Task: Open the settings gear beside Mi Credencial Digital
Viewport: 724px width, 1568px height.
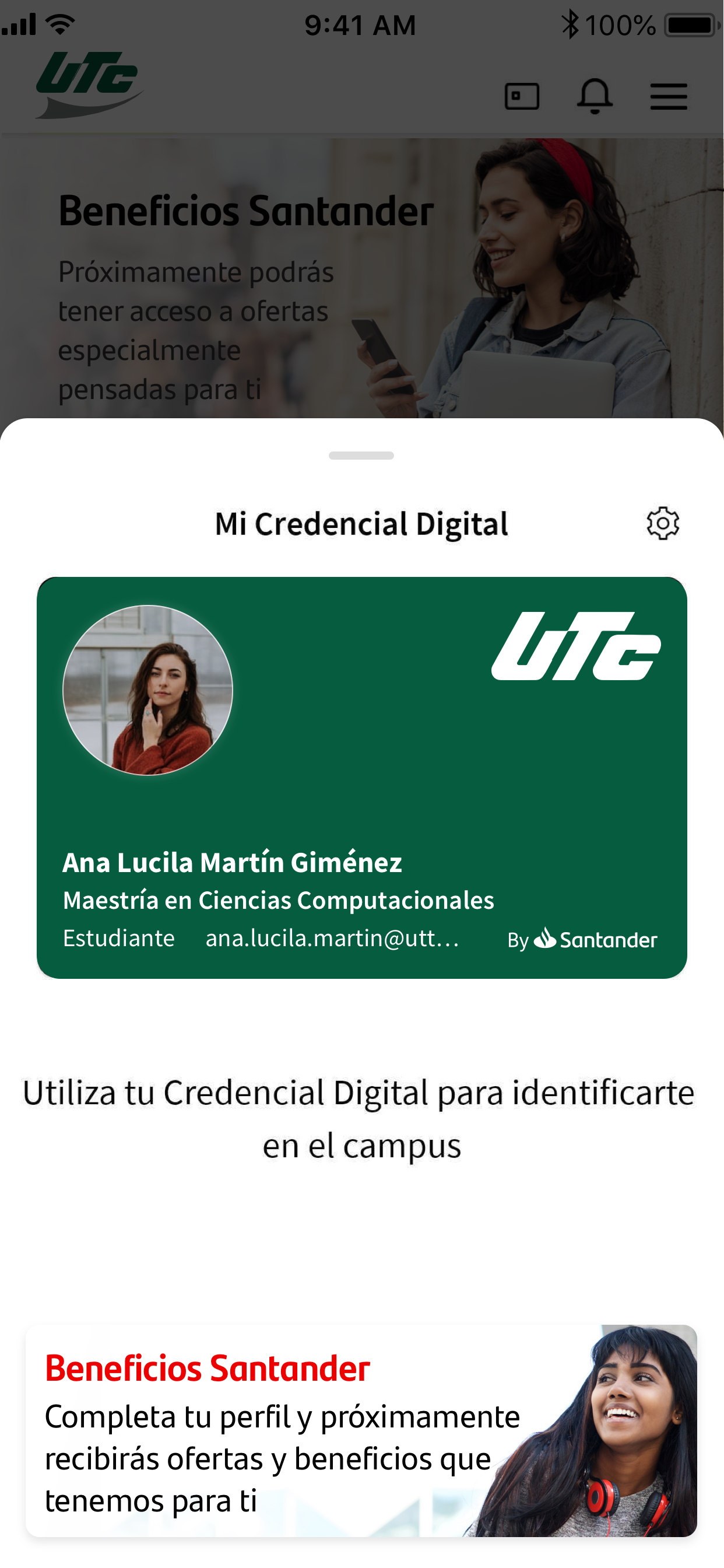Action: coord(664,523)
